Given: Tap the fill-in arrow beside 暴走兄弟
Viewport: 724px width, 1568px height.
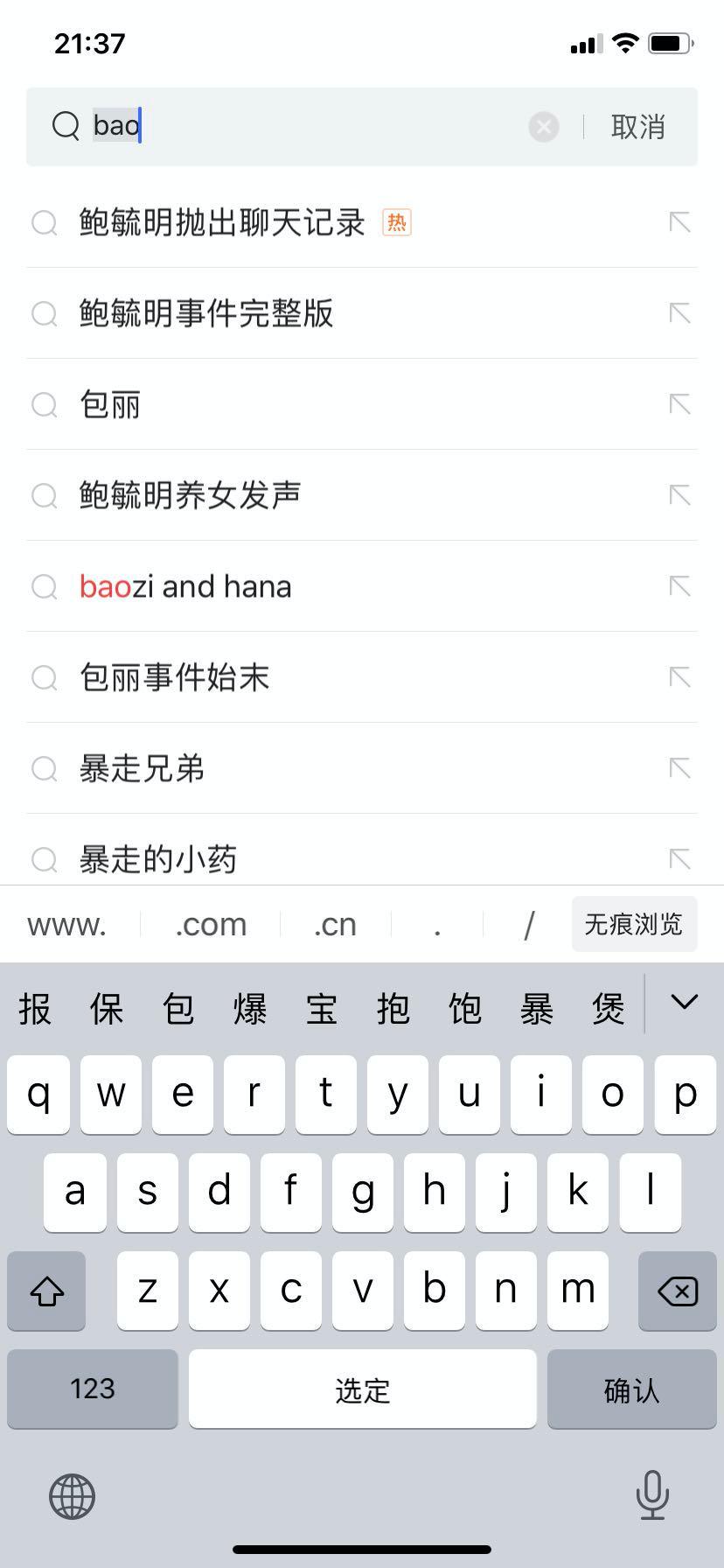Looking at the screenshot, I should click(x=679, y=768).
